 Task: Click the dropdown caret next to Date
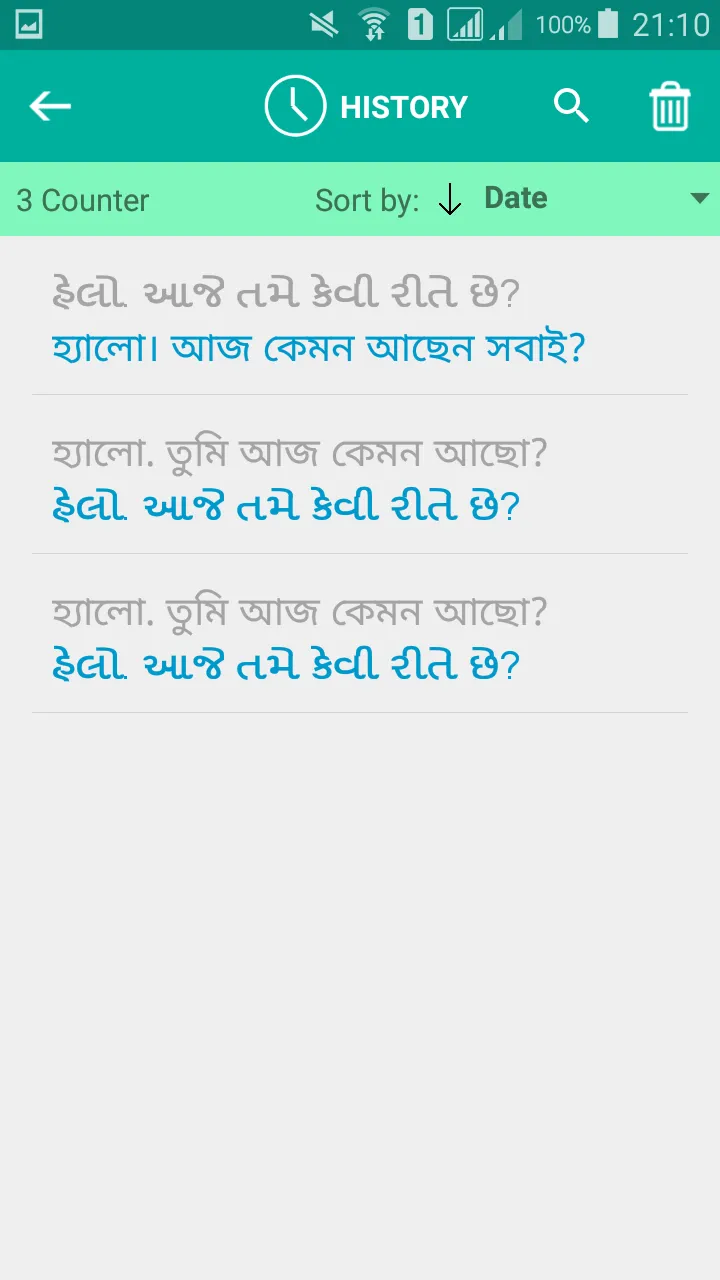[x=699, y=197]
